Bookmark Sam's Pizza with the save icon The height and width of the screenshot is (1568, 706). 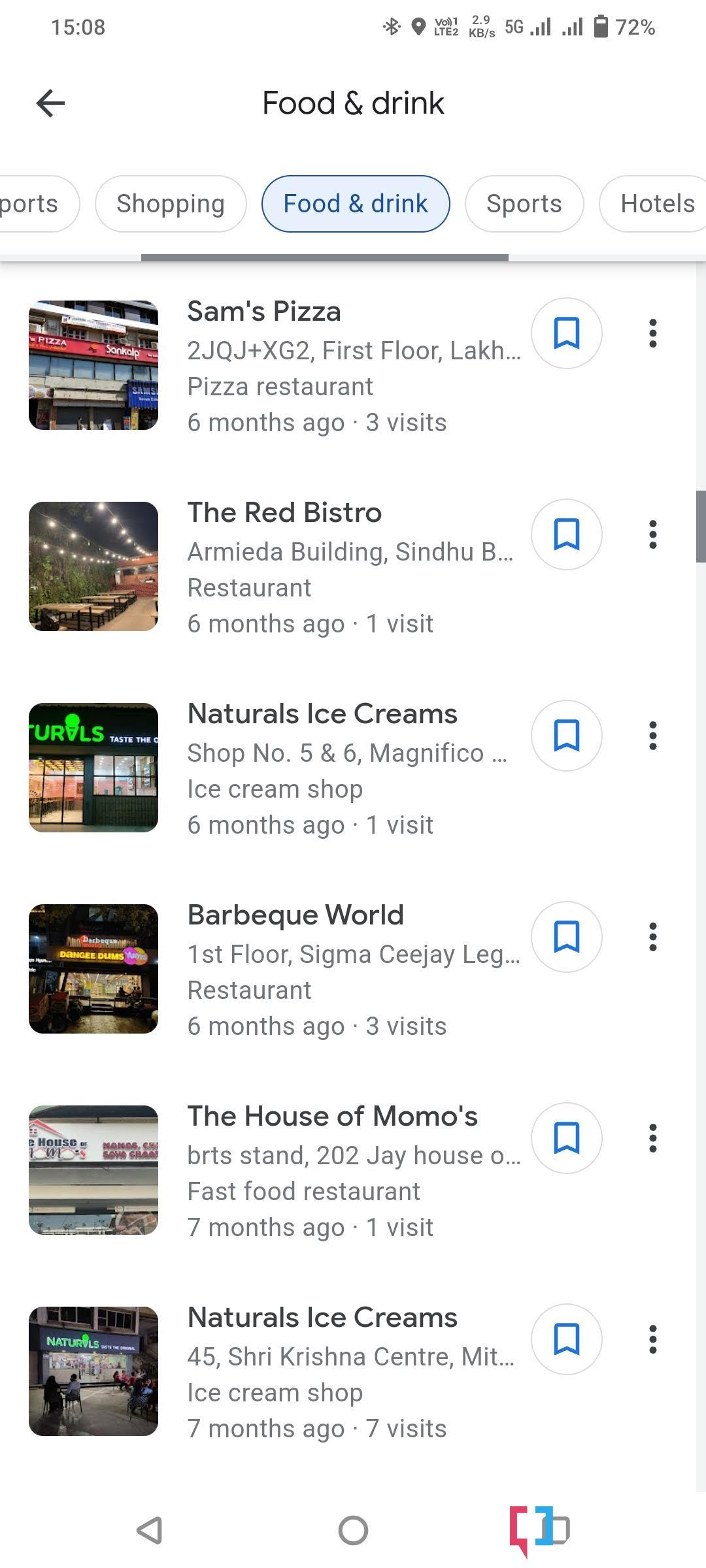(565, 333)
